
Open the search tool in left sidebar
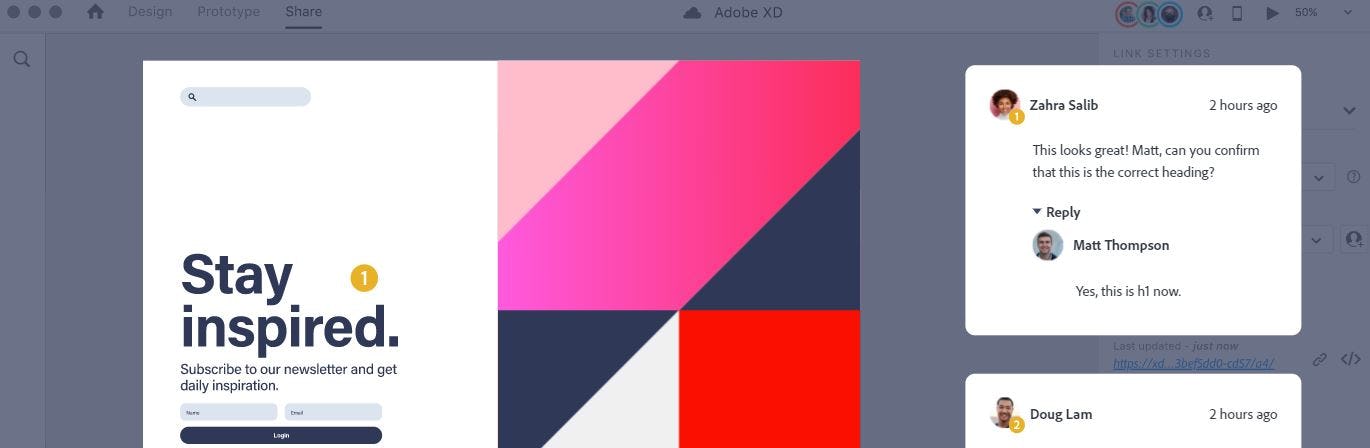pos(21,59)
